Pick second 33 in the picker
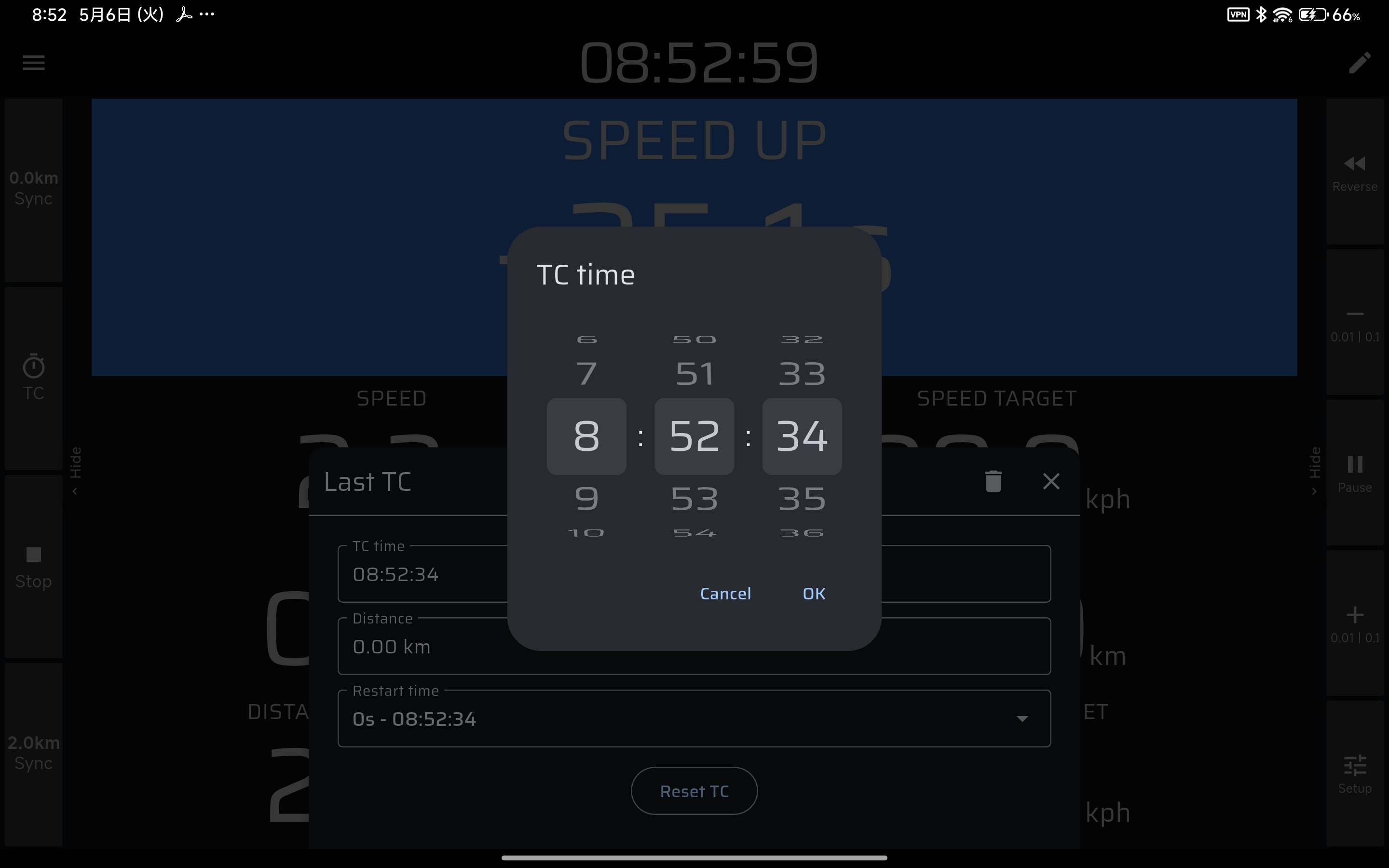This screenshot has width=1389, height=868. 802,374
